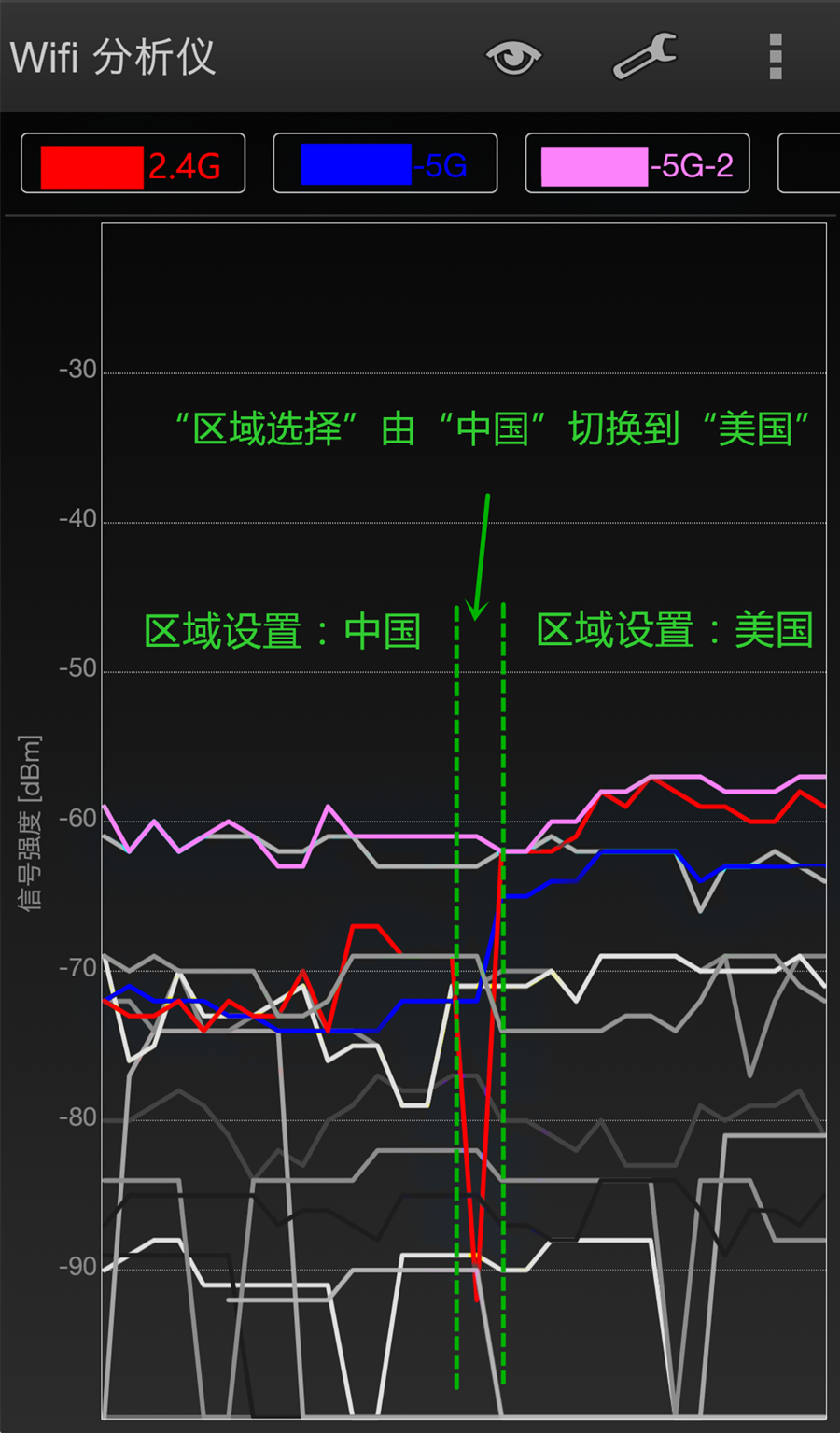Highlight the blue -5G network legend
This screenshot has width=840, height=1433.
point(385,164)
